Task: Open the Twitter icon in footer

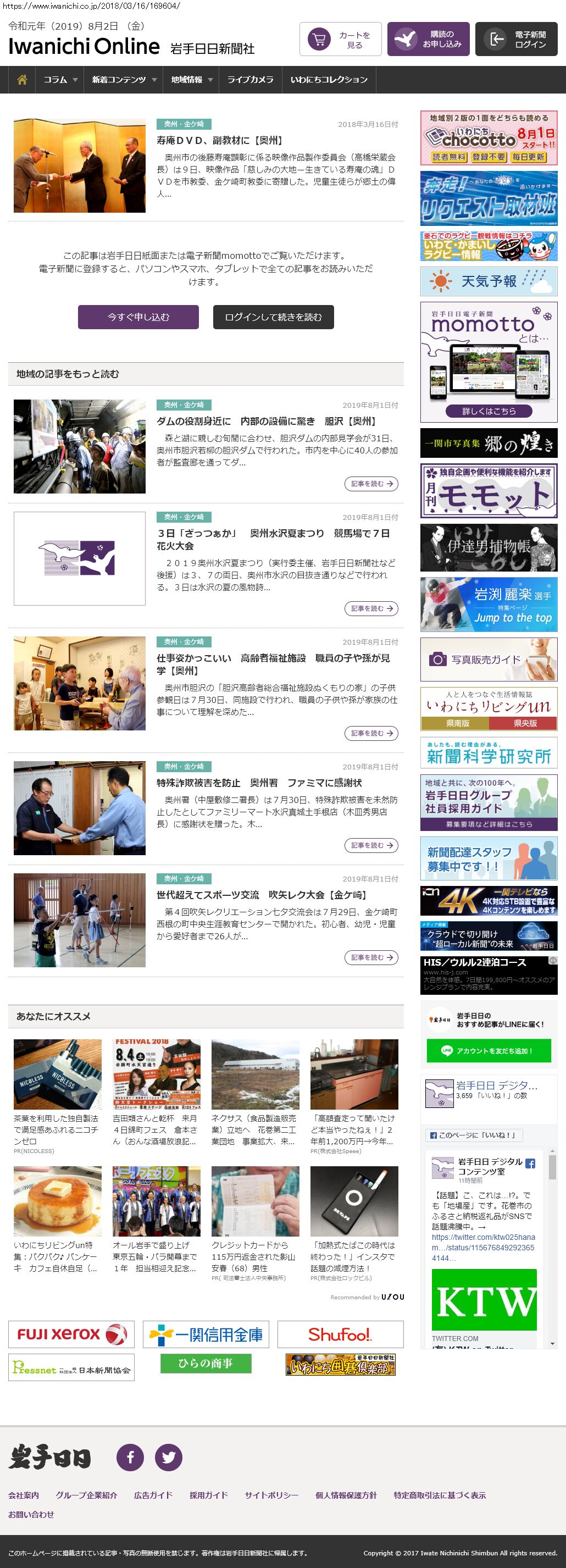Action: pyautogui.click(x=169, y=1457)
